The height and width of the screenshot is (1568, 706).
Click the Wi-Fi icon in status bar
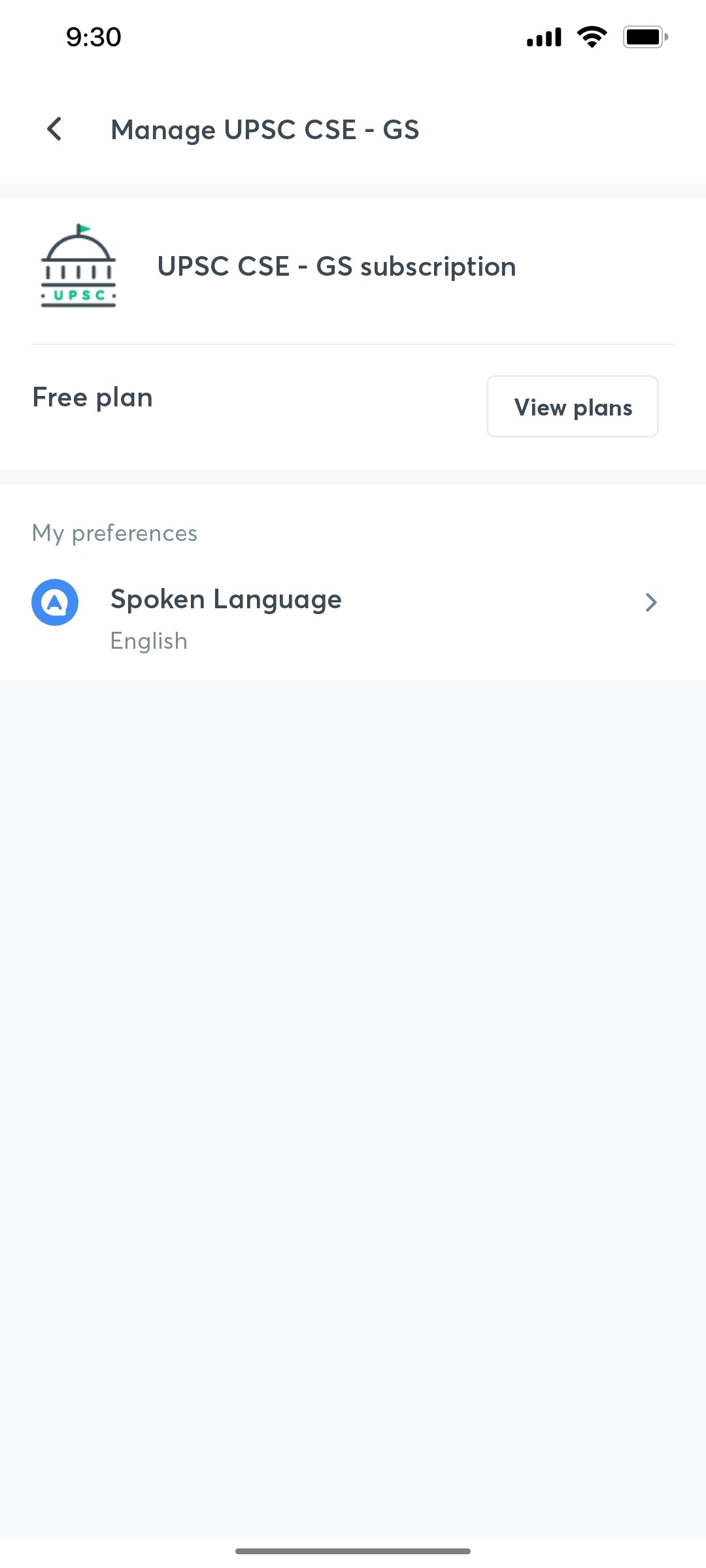(592, 36)
